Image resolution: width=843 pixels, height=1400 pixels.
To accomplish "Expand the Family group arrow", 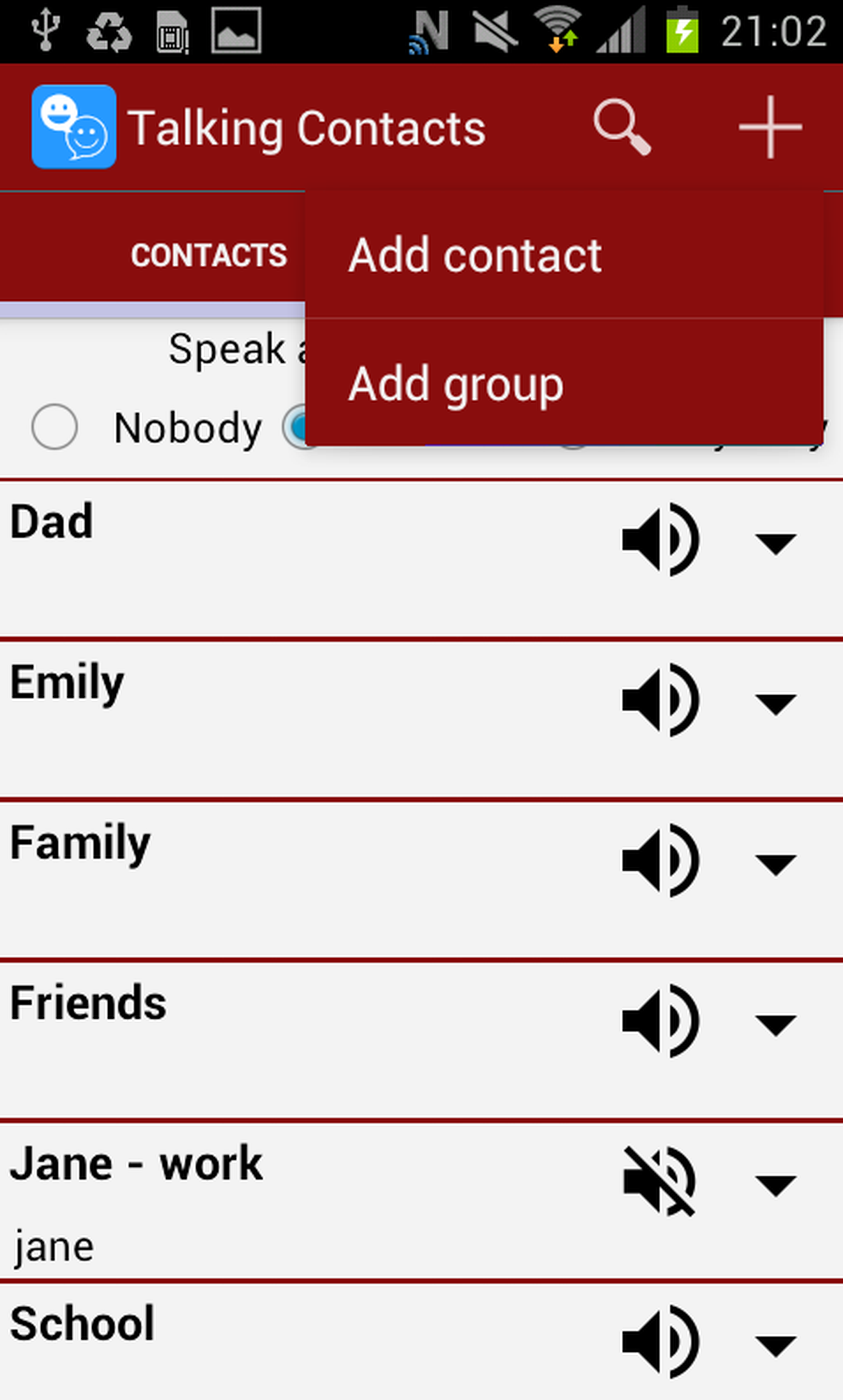I will pos(775,863).
